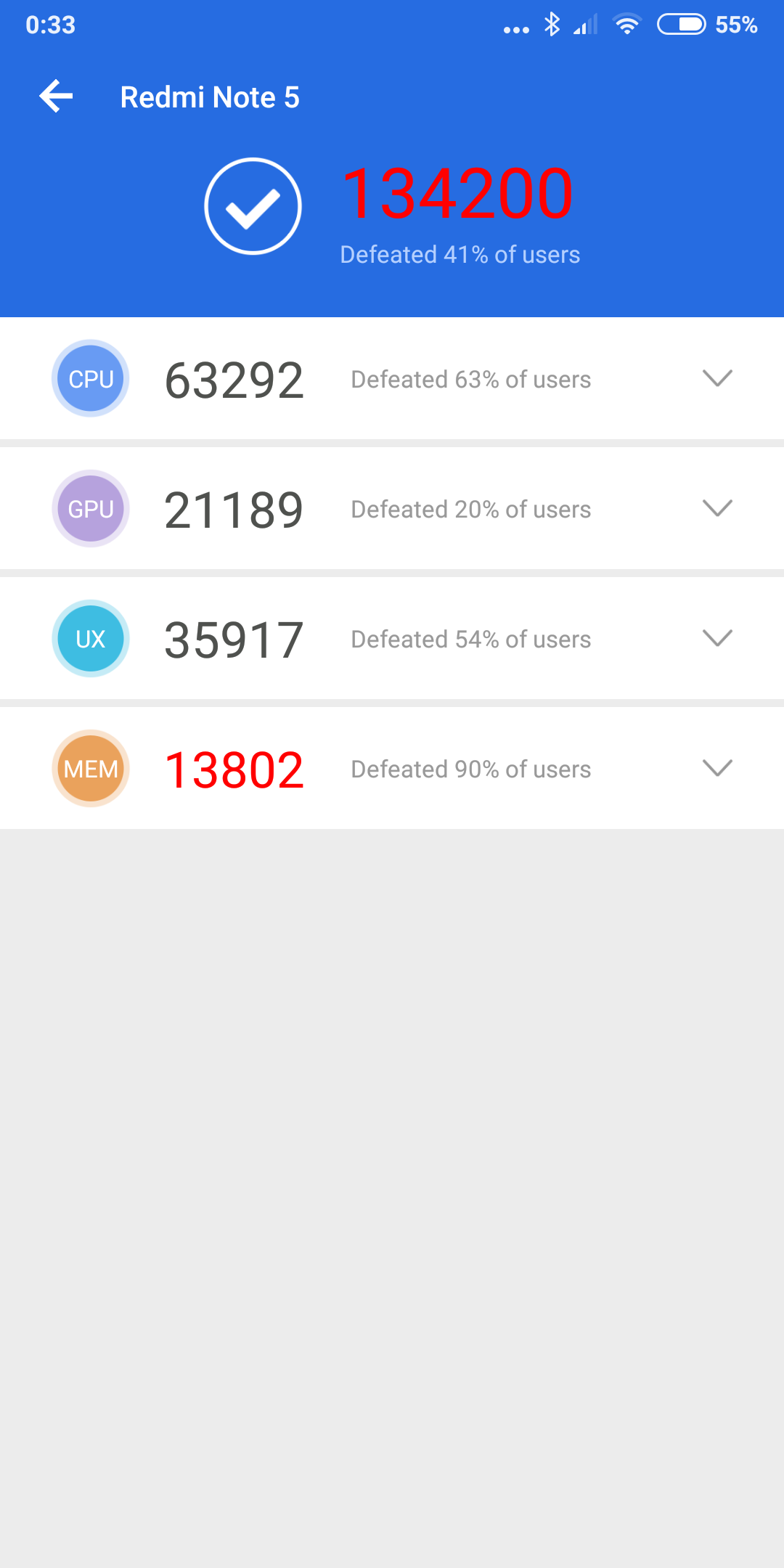Screen dimensions: 784x1568
Task: Expand the UX score section
Action: 717,638
